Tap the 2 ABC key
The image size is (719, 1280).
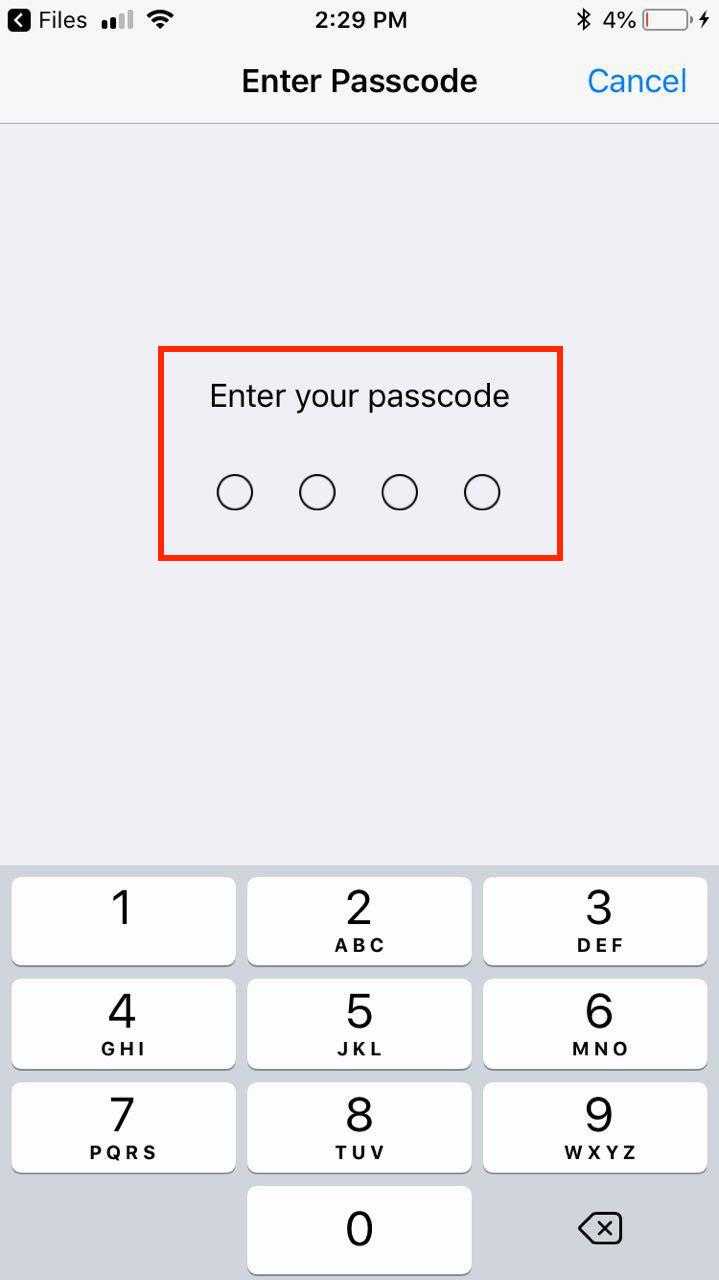[359, 920]
